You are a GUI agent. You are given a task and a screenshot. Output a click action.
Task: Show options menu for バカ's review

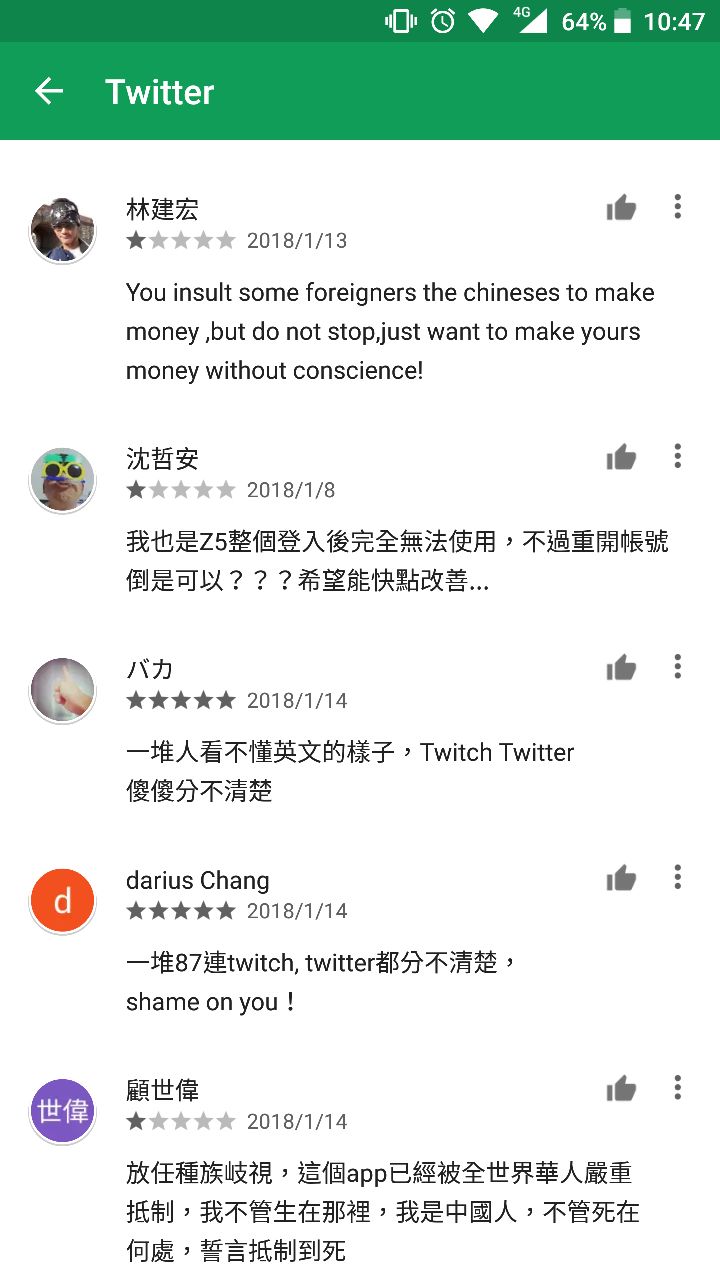click(x=678, y=667)
